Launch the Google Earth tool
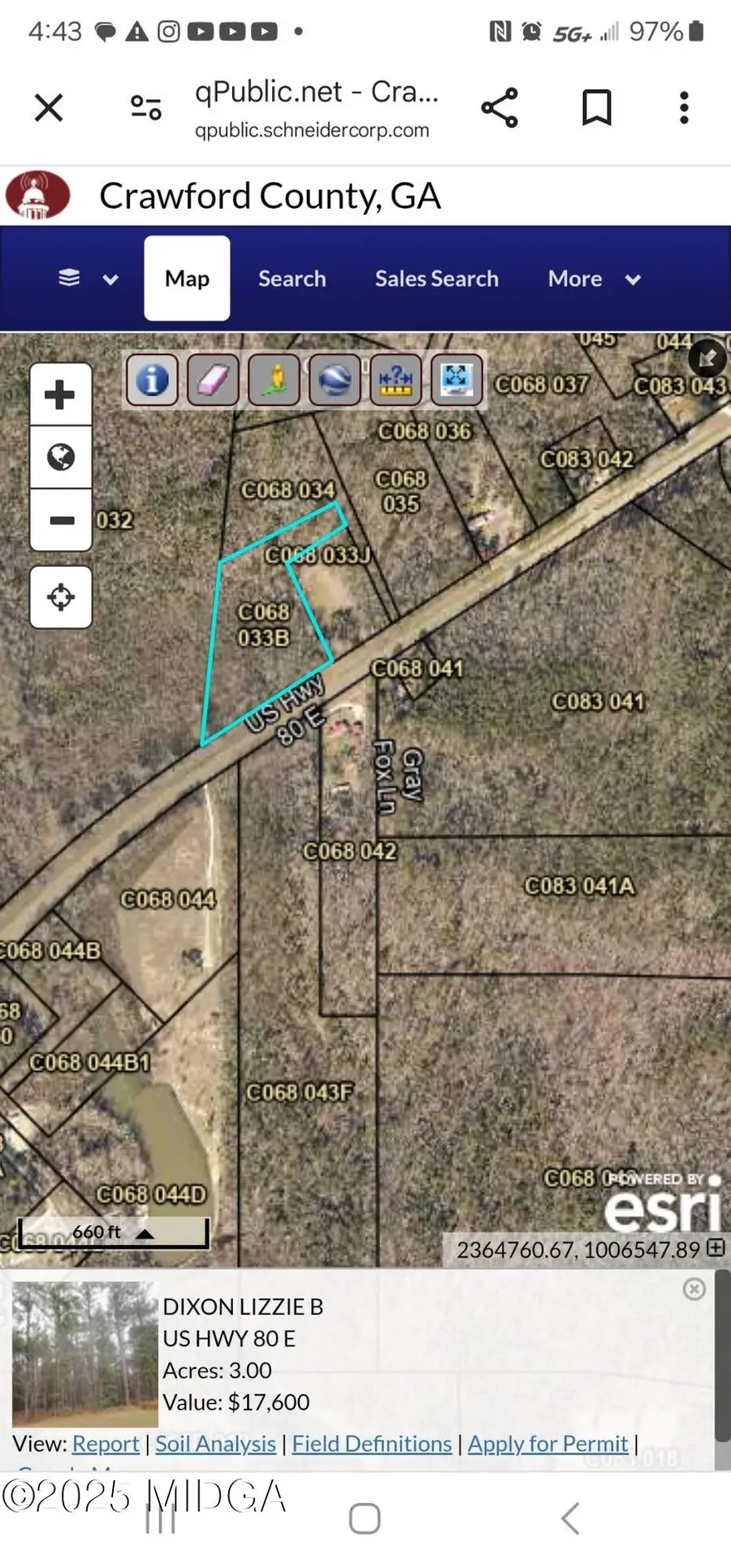The height and width of the screenshot is (1568, 731). click(x=335, y=380)
